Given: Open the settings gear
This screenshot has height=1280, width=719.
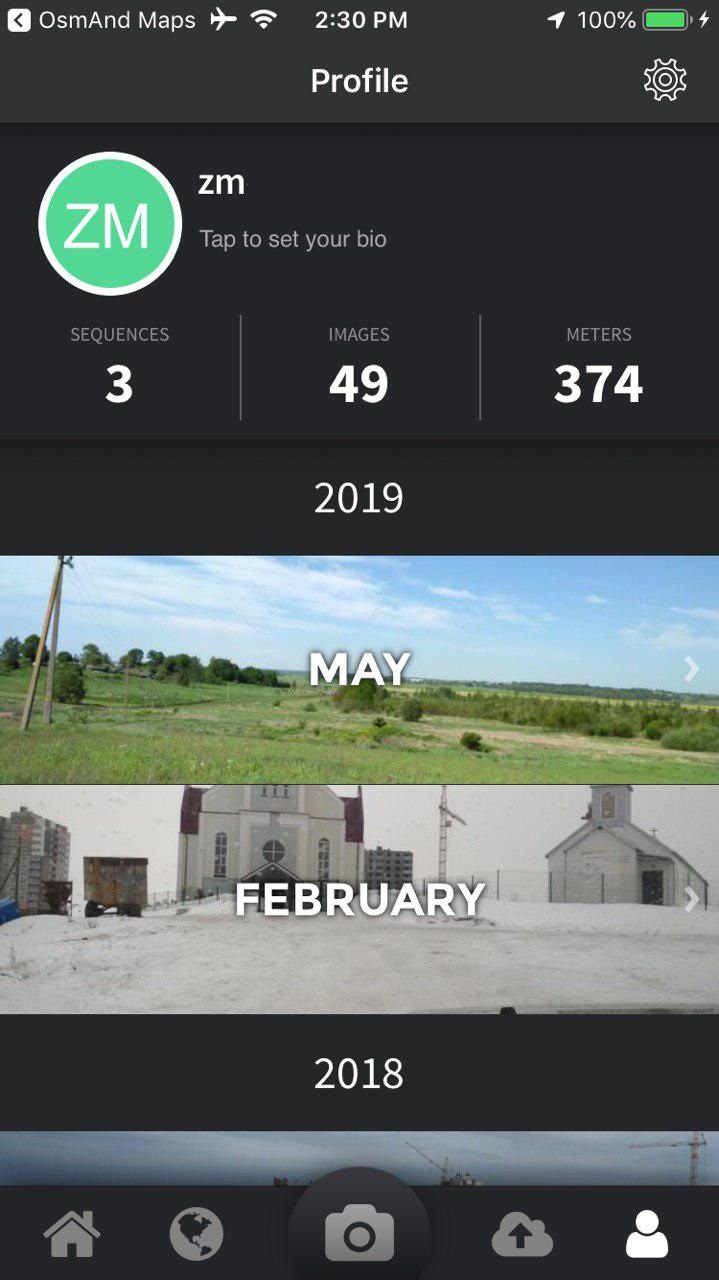Looking at the screenshot, I should [x=665, y=80].
